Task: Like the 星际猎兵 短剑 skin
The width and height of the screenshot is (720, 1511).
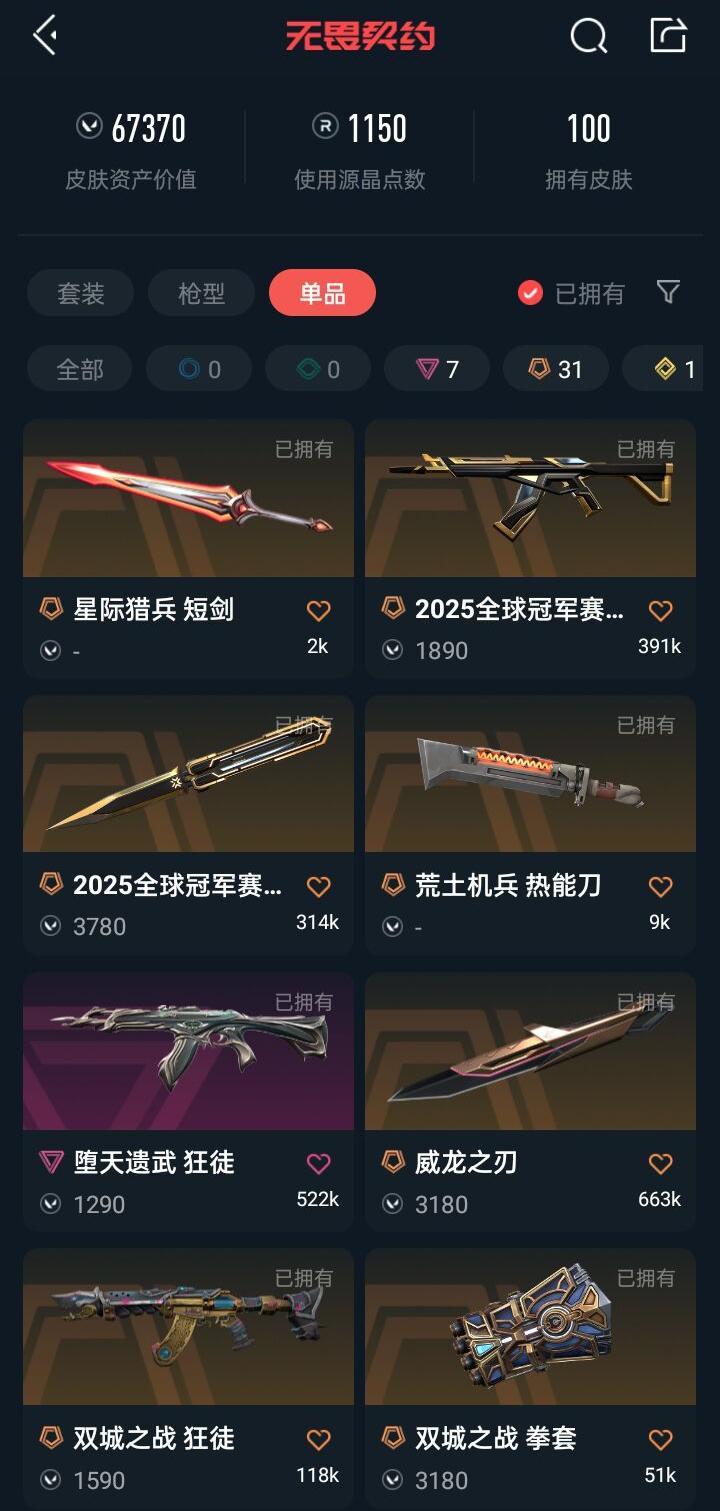Action: [318, 610]
